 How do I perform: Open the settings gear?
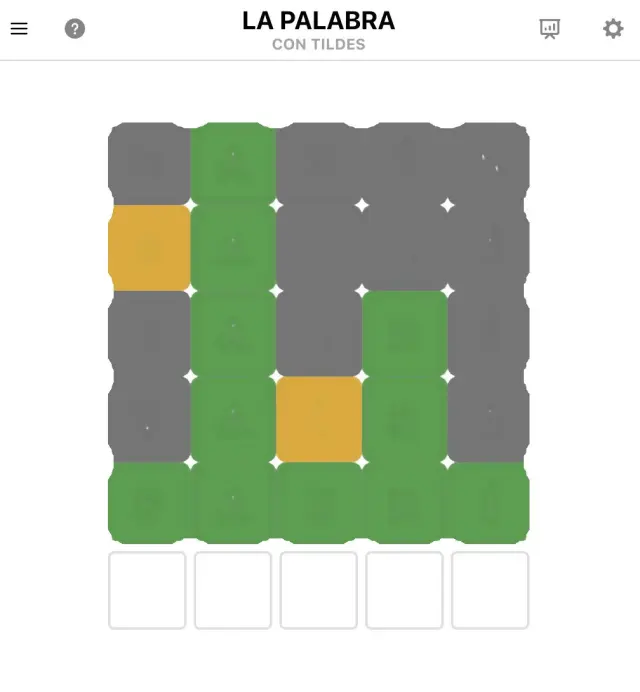(x=613, y=29)
